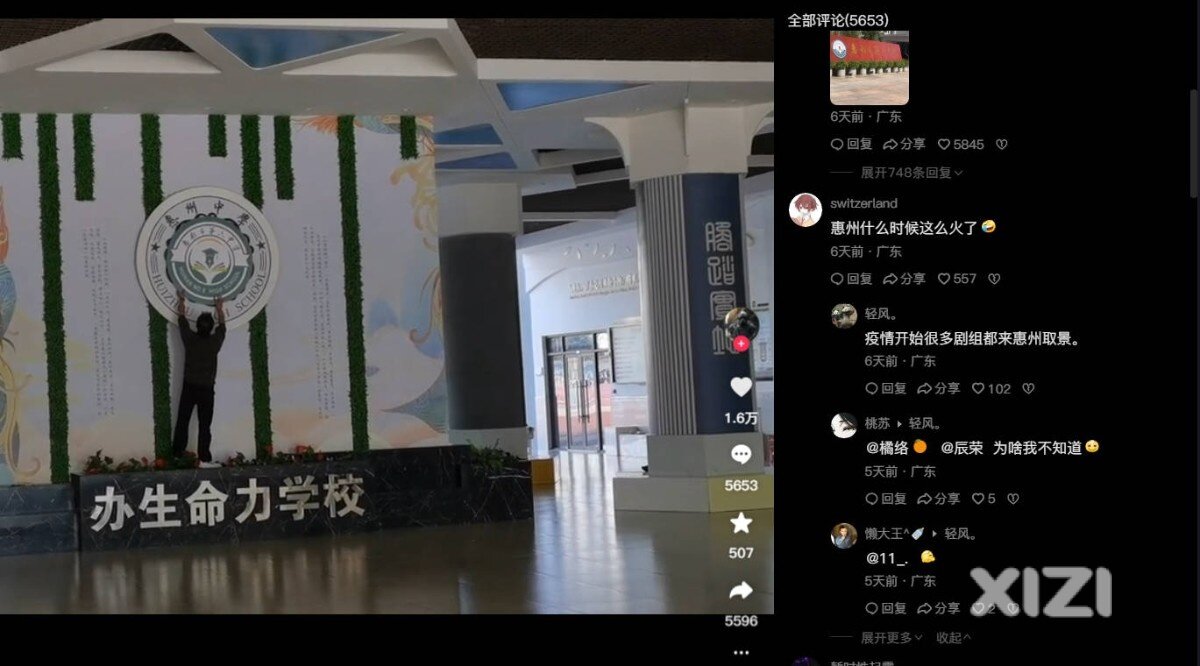
Task: Open the video's overflow menu dots
Action: point(741,651)
